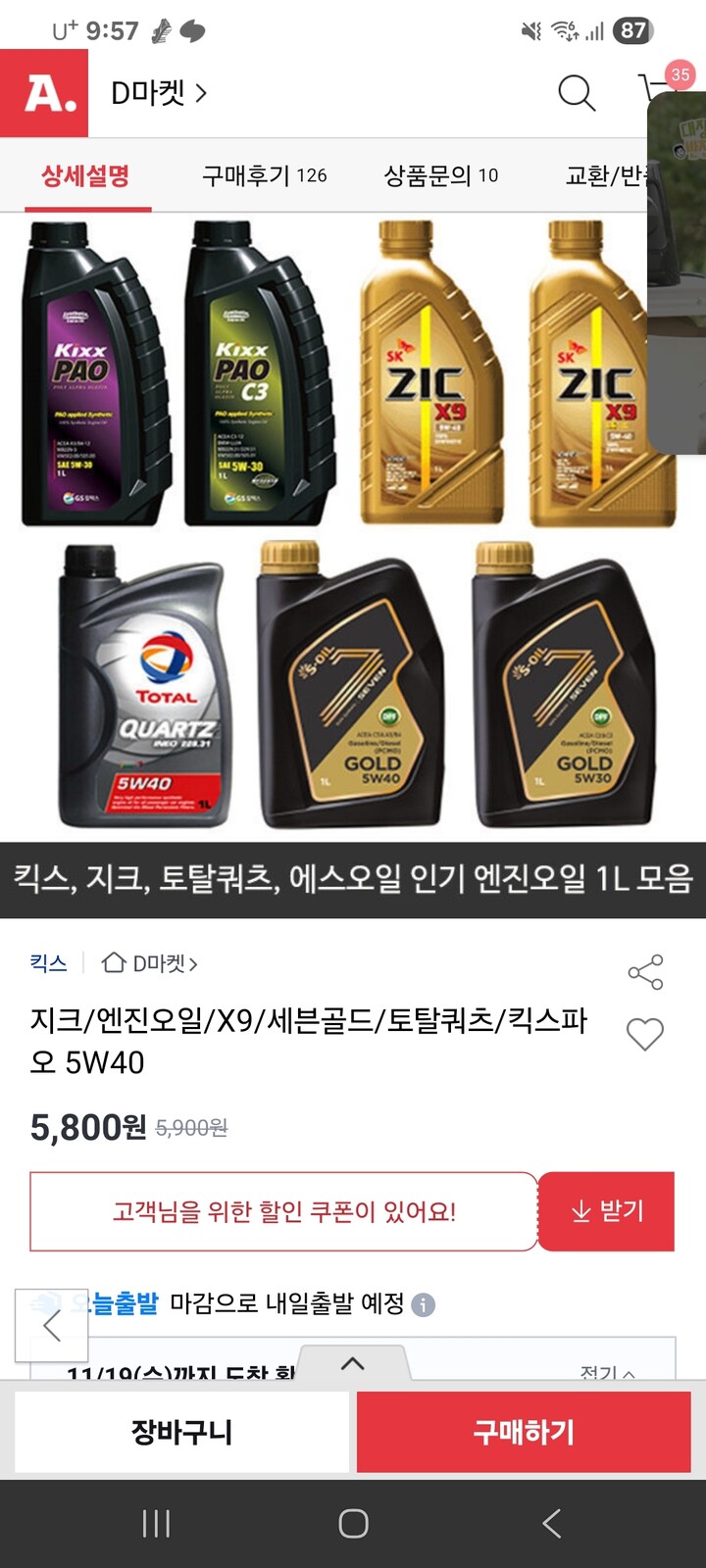Open the 상품문의 10 tab

click(443, 175)
